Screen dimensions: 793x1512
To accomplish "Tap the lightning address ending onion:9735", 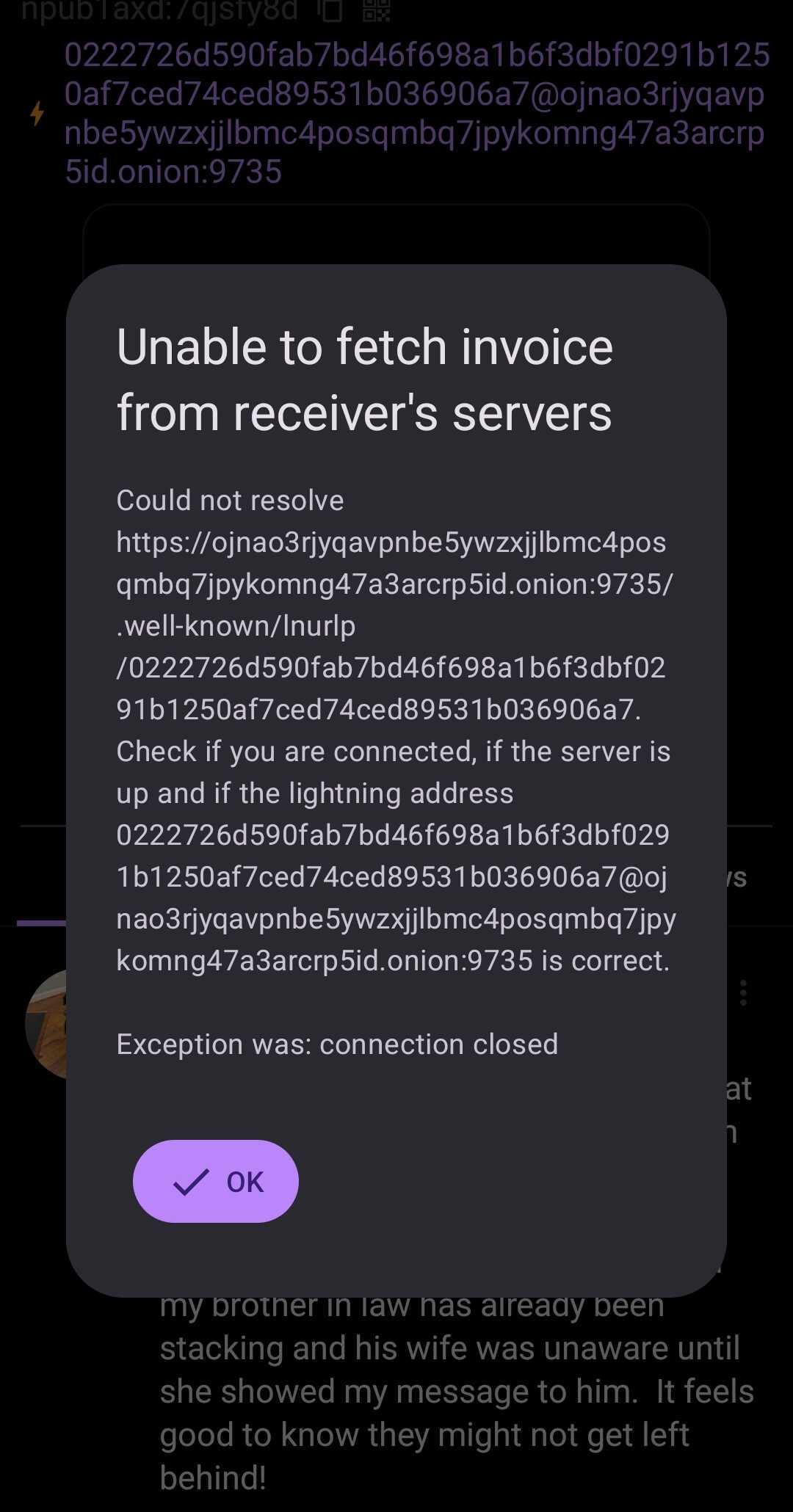I will [x=416, y=113].
